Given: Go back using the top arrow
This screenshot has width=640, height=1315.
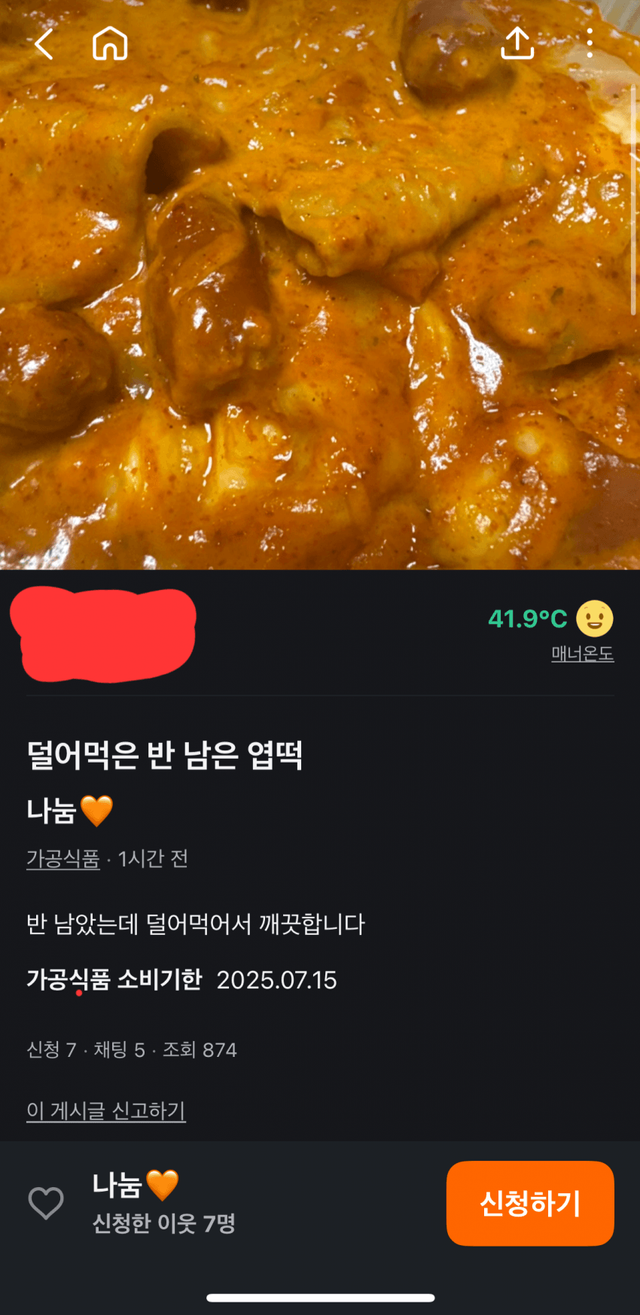Looking at the screenshot, I should (43, 44).
